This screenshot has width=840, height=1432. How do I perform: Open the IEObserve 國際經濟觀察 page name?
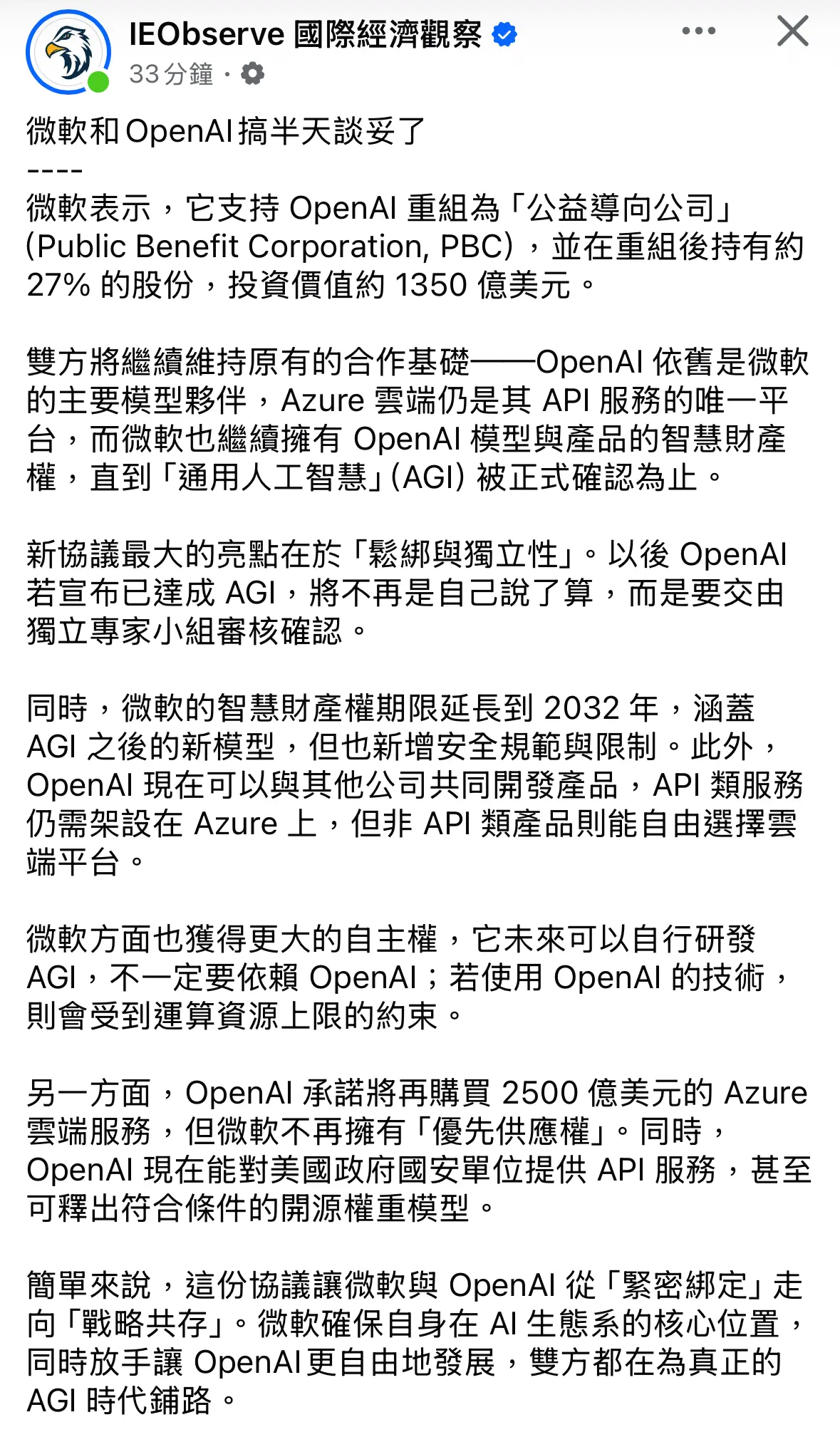pos(305,34)
